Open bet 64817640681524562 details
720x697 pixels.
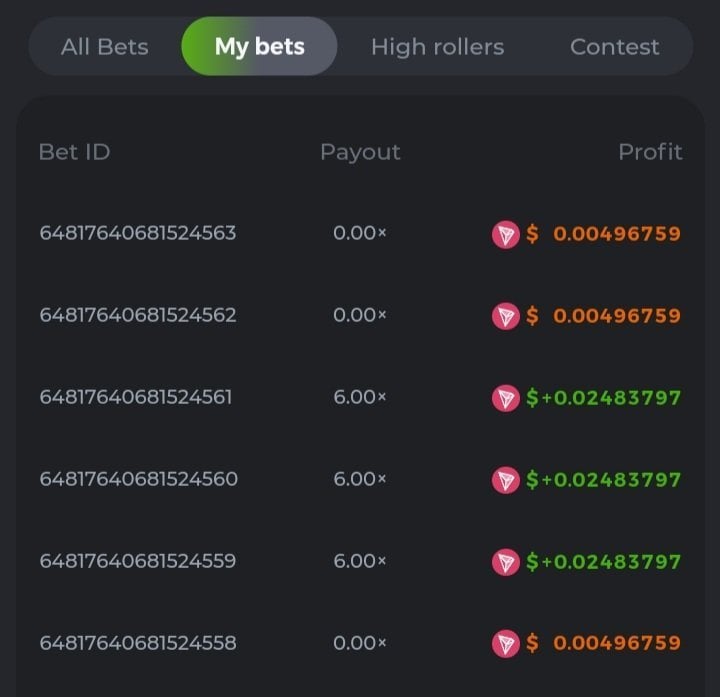[x=138, y=315]
